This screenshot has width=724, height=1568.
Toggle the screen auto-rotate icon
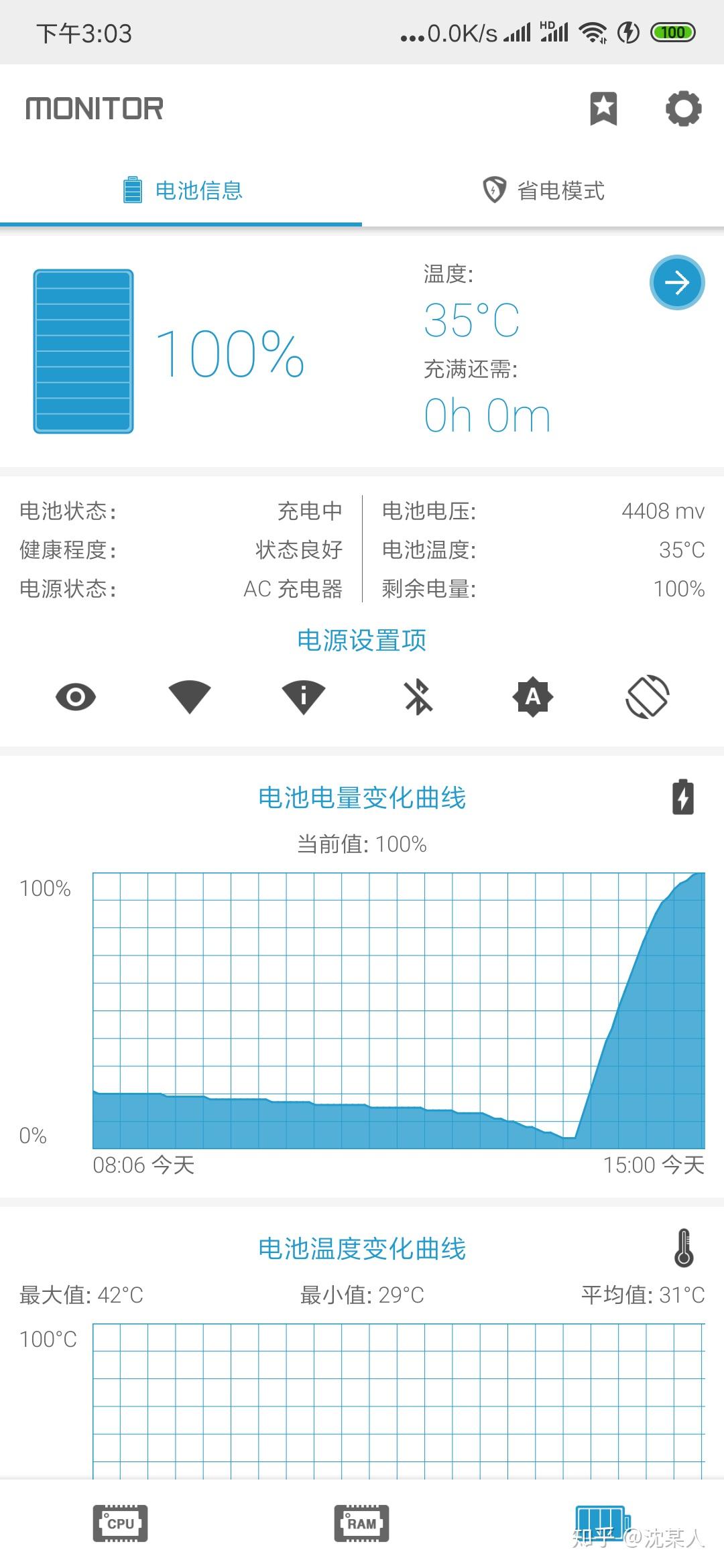(647, 697)
